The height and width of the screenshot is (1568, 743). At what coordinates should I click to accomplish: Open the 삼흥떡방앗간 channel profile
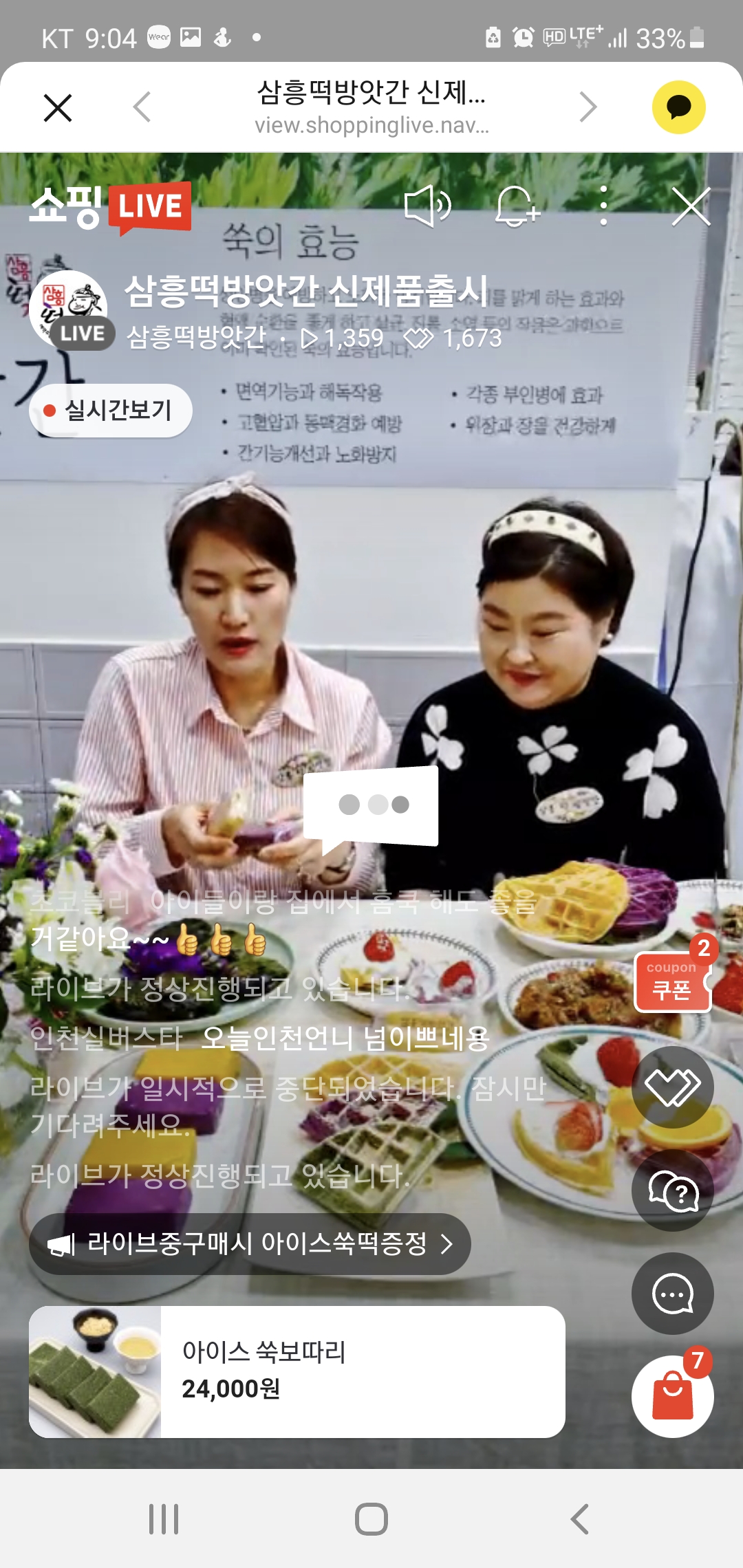coord(69,309)
